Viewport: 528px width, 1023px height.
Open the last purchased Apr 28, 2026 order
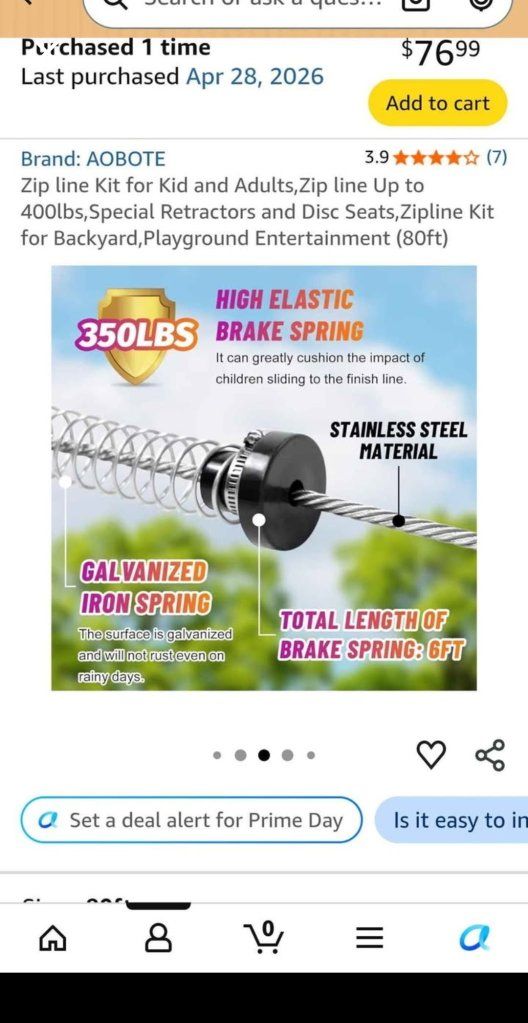(x=255, y=76)
